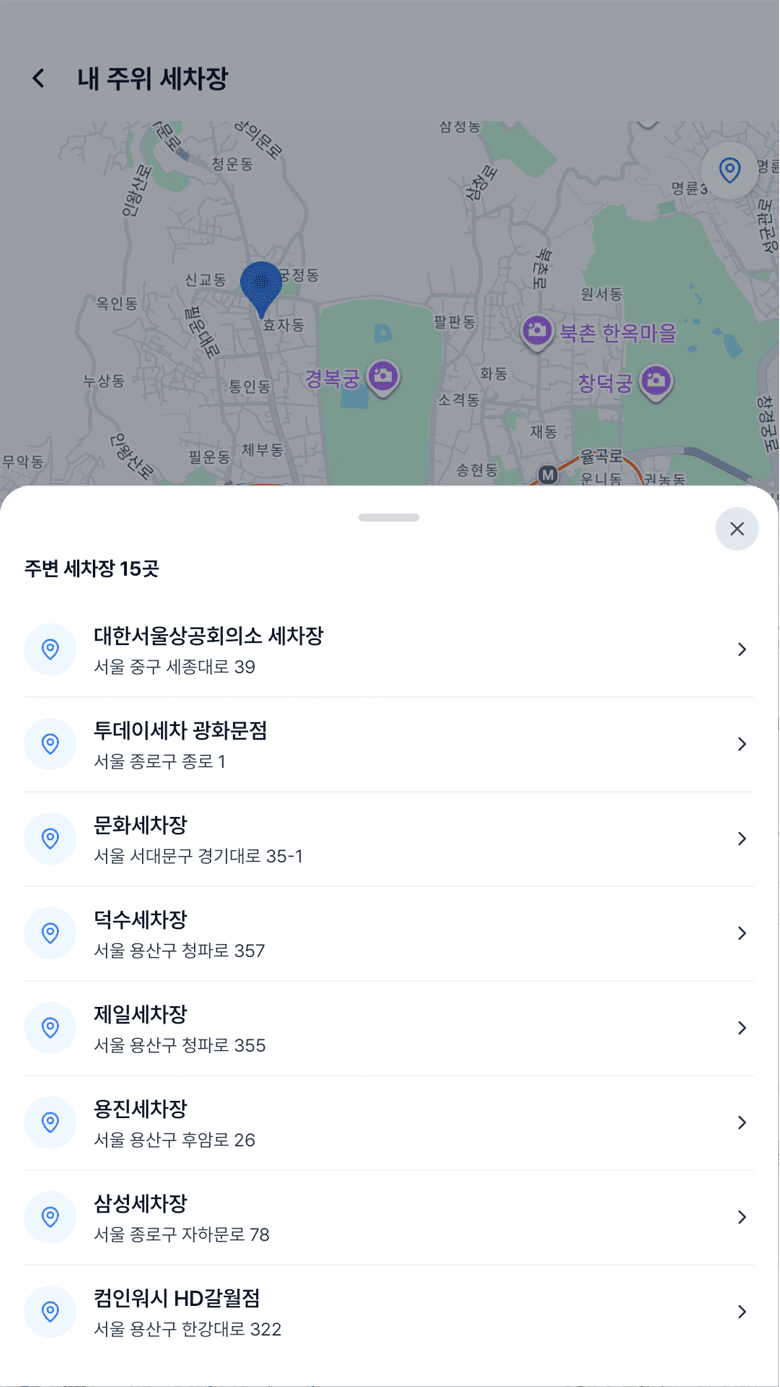Expand the 삼성세차장 entry with its chevron
Screen dimensions: 780x1387
click(x=742, y=1217)
